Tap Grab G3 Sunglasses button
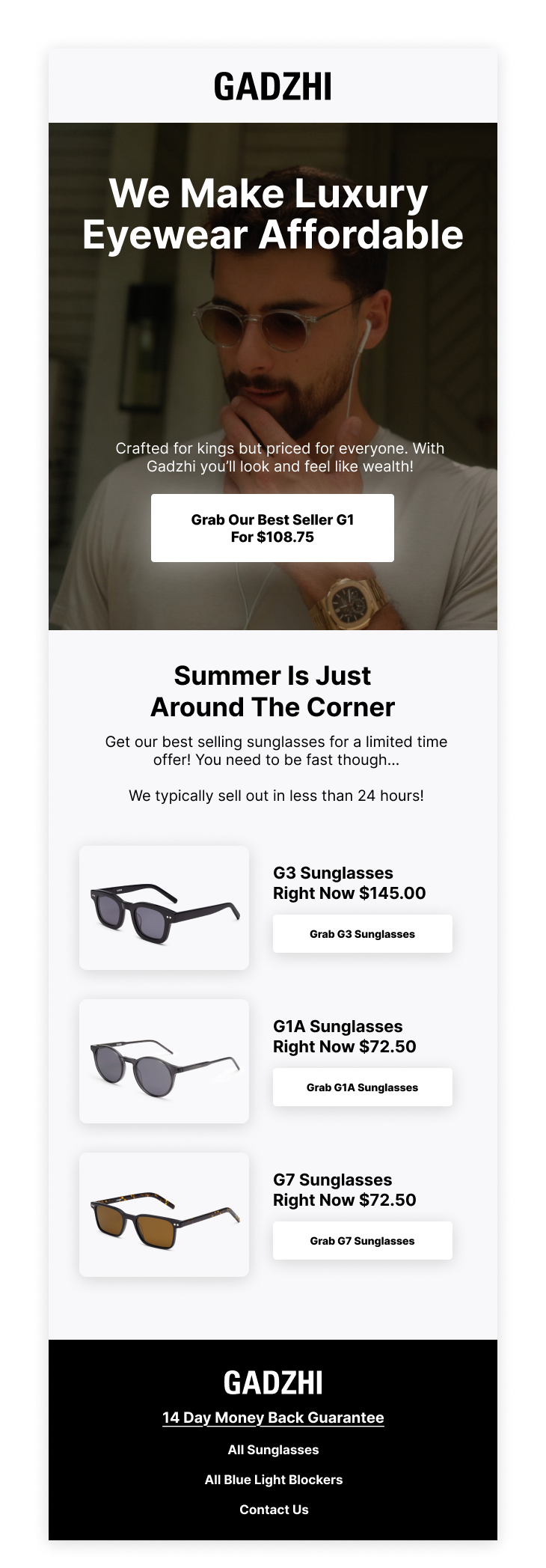Screen dimensions: 546x1568 pyautogui.click(x=362, y=933)
